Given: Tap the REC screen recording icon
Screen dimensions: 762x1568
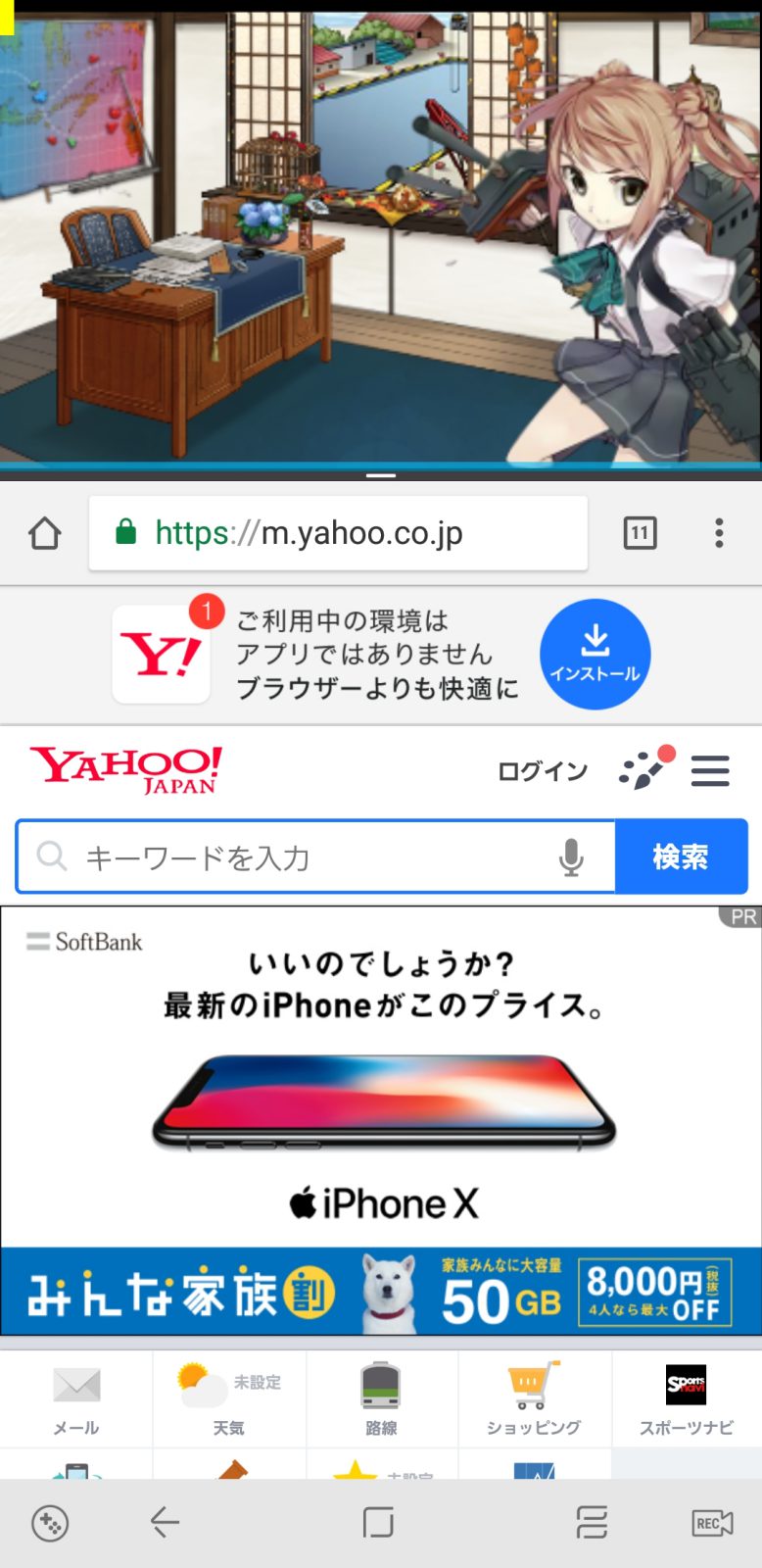Looking at the screenshot, I should (712, 1523).
